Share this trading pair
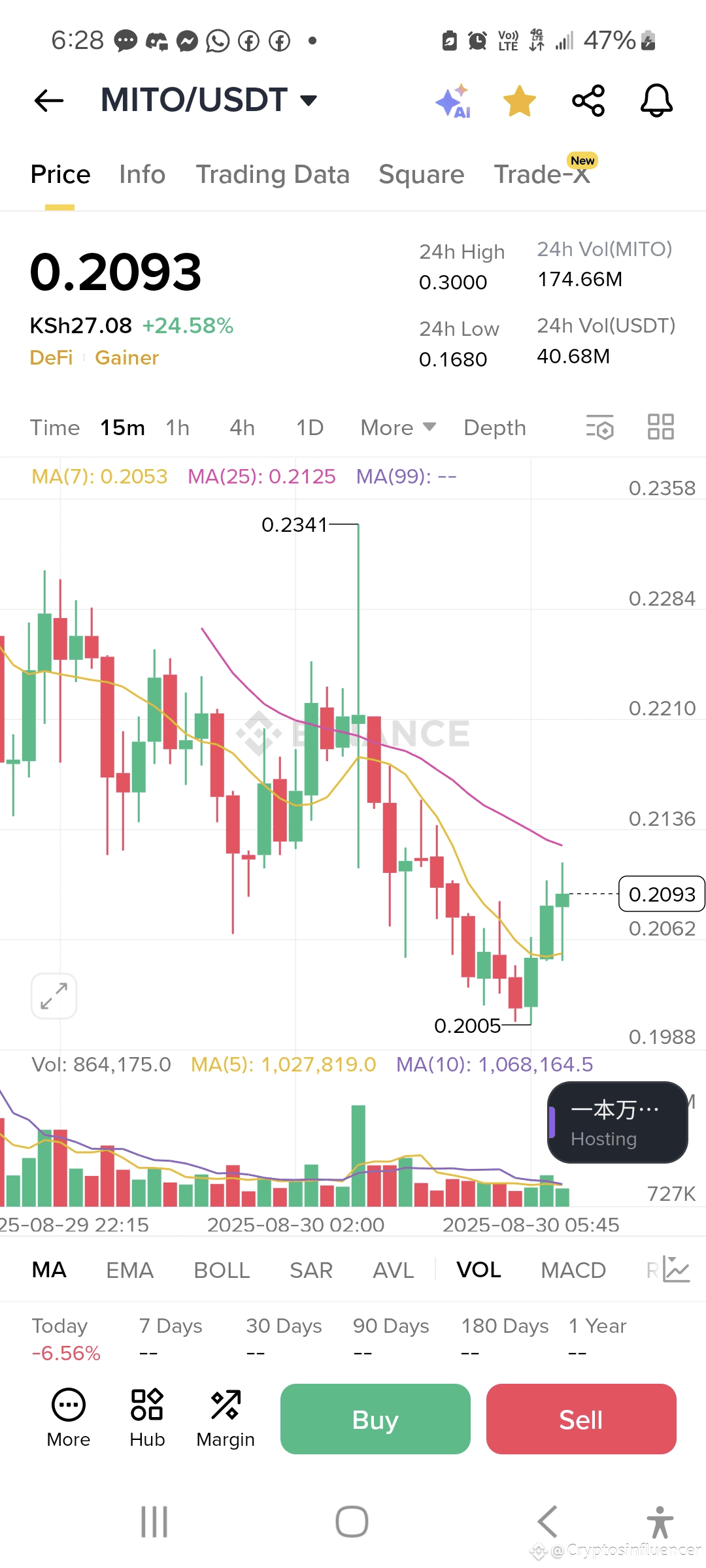This screenshot has height=1568, width=706. pyautogui.click(x=588, y=101)
